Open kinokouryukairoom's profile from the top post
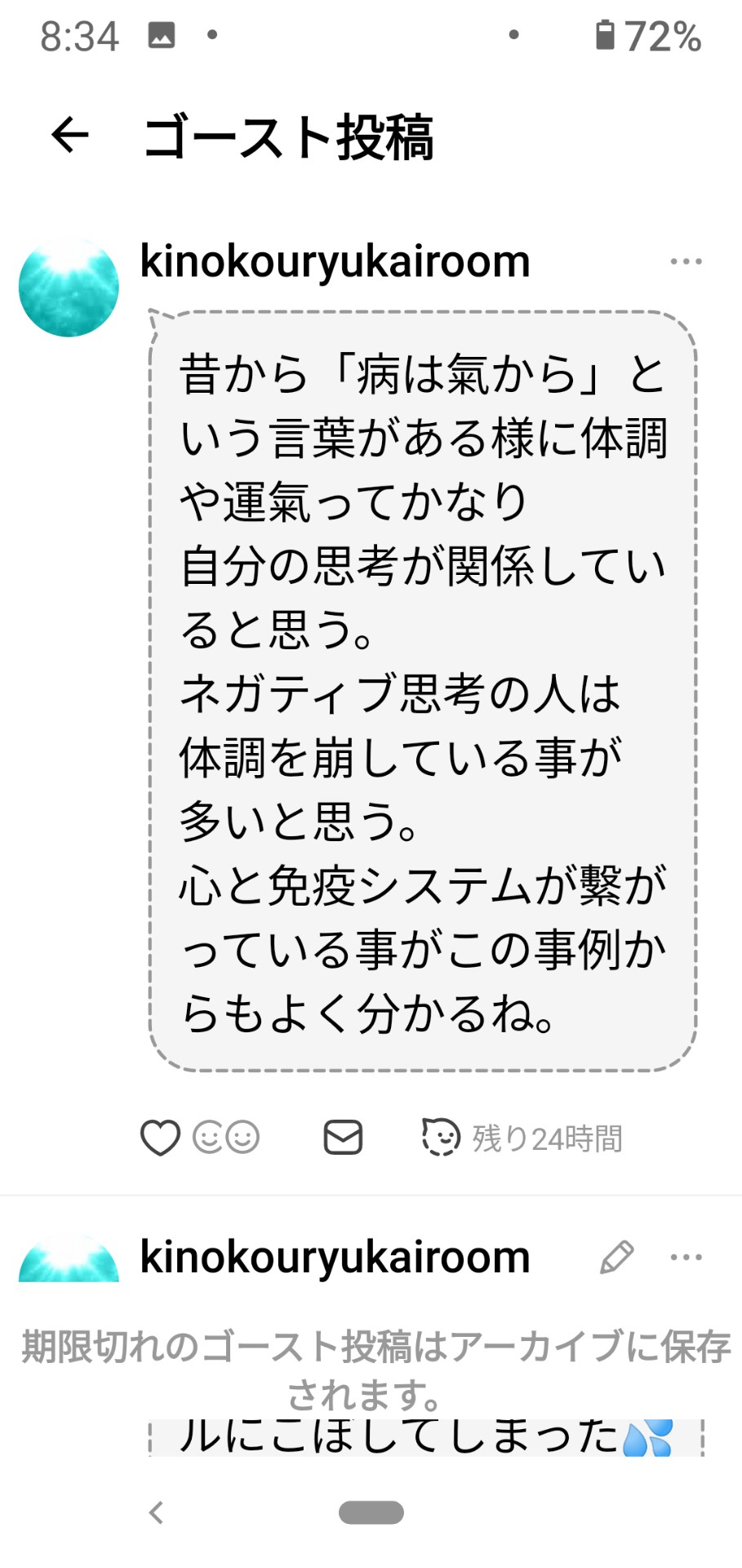Screen dimensions: 742x1568 pos(332,261)
